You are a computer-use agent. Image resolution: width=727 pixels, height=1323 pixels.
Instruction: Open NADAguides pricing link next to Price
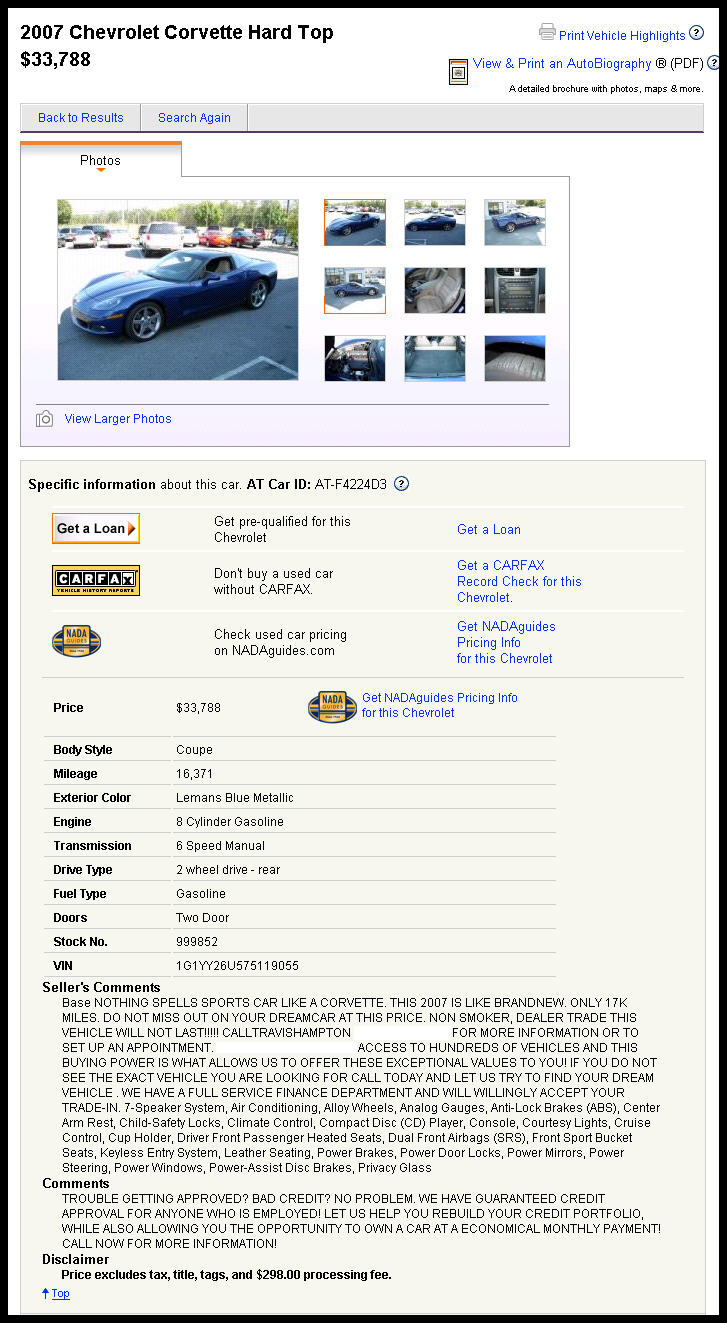point(440,705)
